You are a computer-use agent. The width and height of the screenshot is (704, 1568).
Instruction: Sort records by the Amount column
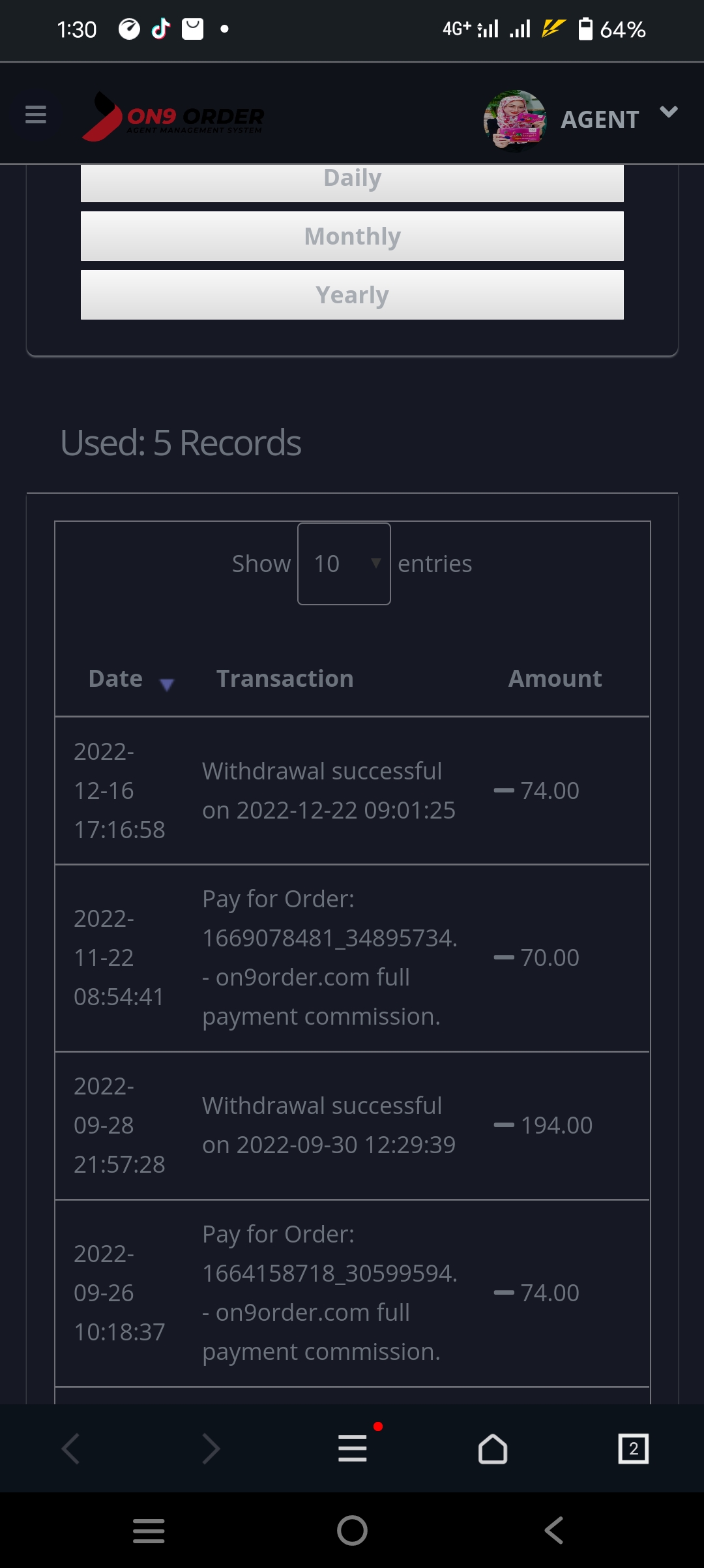tap(555, 679)
